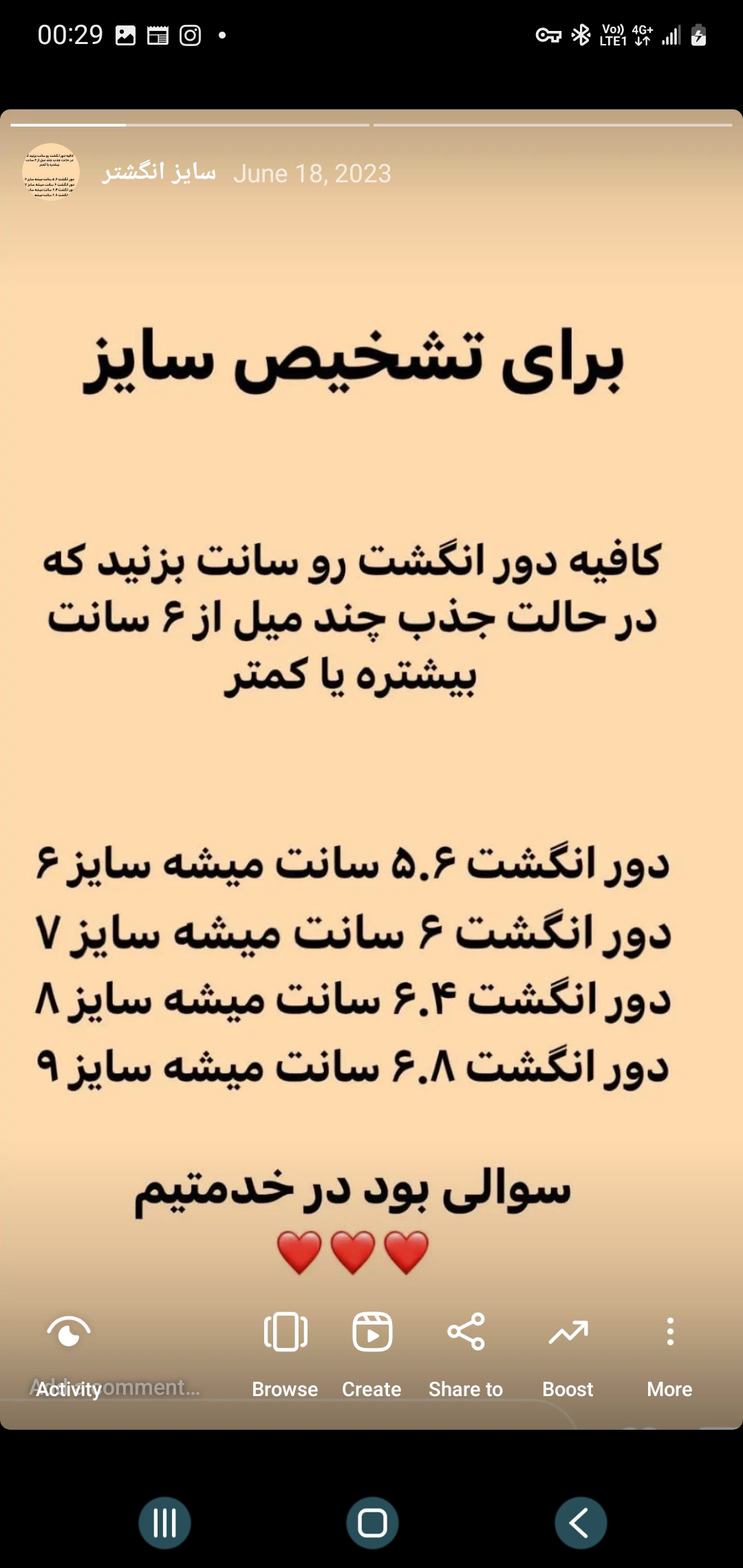Open the highlight's profile picture
The image size is (743, 1568).
[51, 173]
